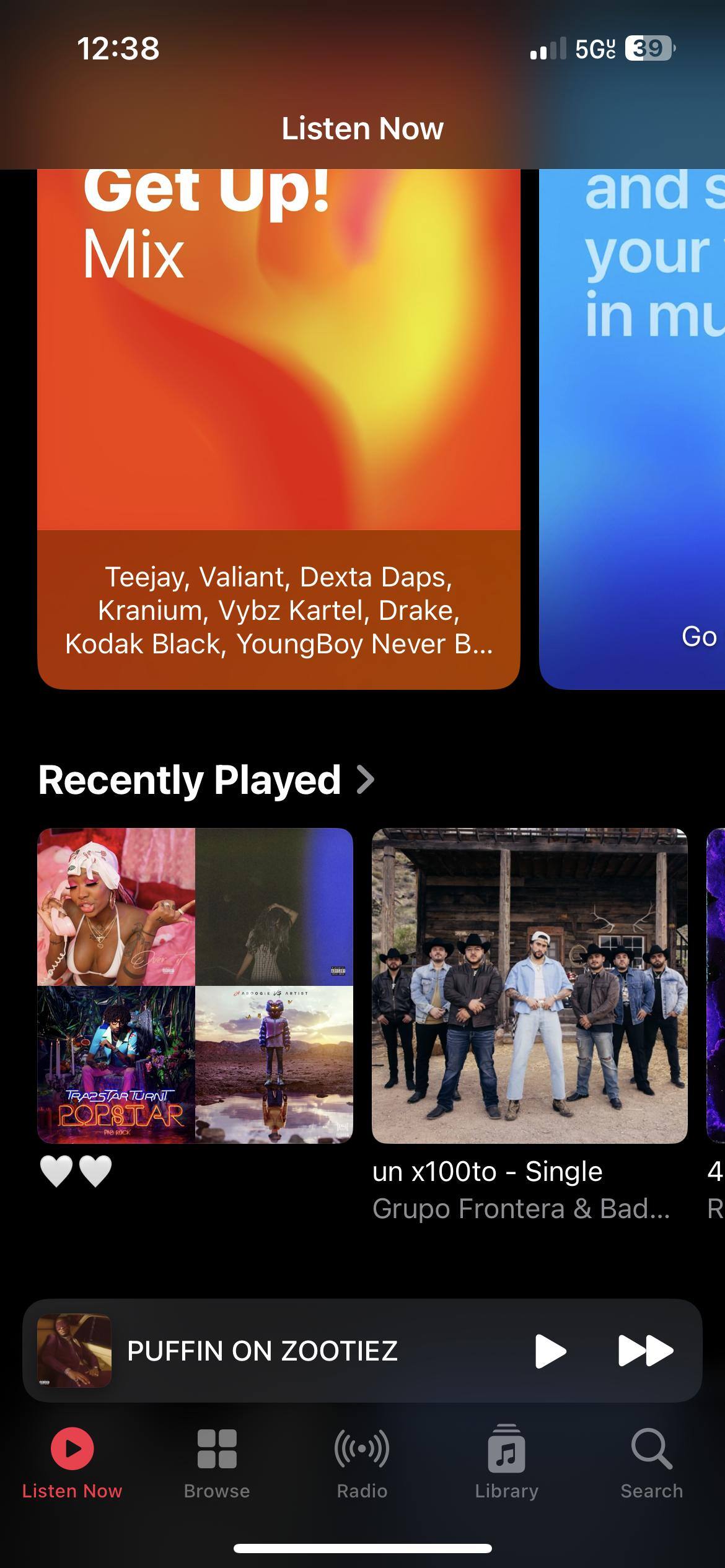Play PUFFIN ON ZOOTIEZ
This screenshot has width=725, height=1568.
point(550,1351)
